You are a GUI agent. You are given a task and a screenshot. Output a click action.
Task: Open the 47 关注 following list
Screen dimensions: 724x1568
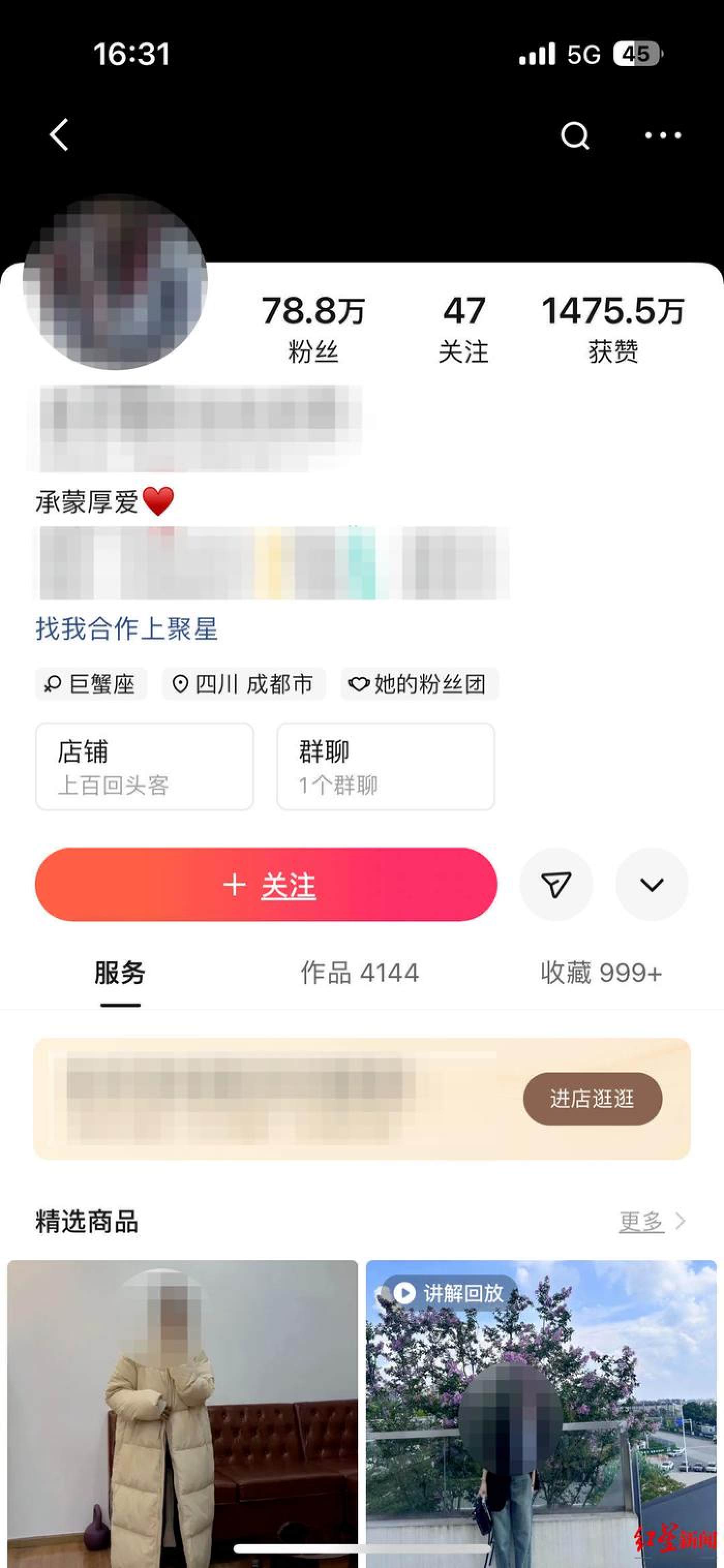[x=463, y=329]
